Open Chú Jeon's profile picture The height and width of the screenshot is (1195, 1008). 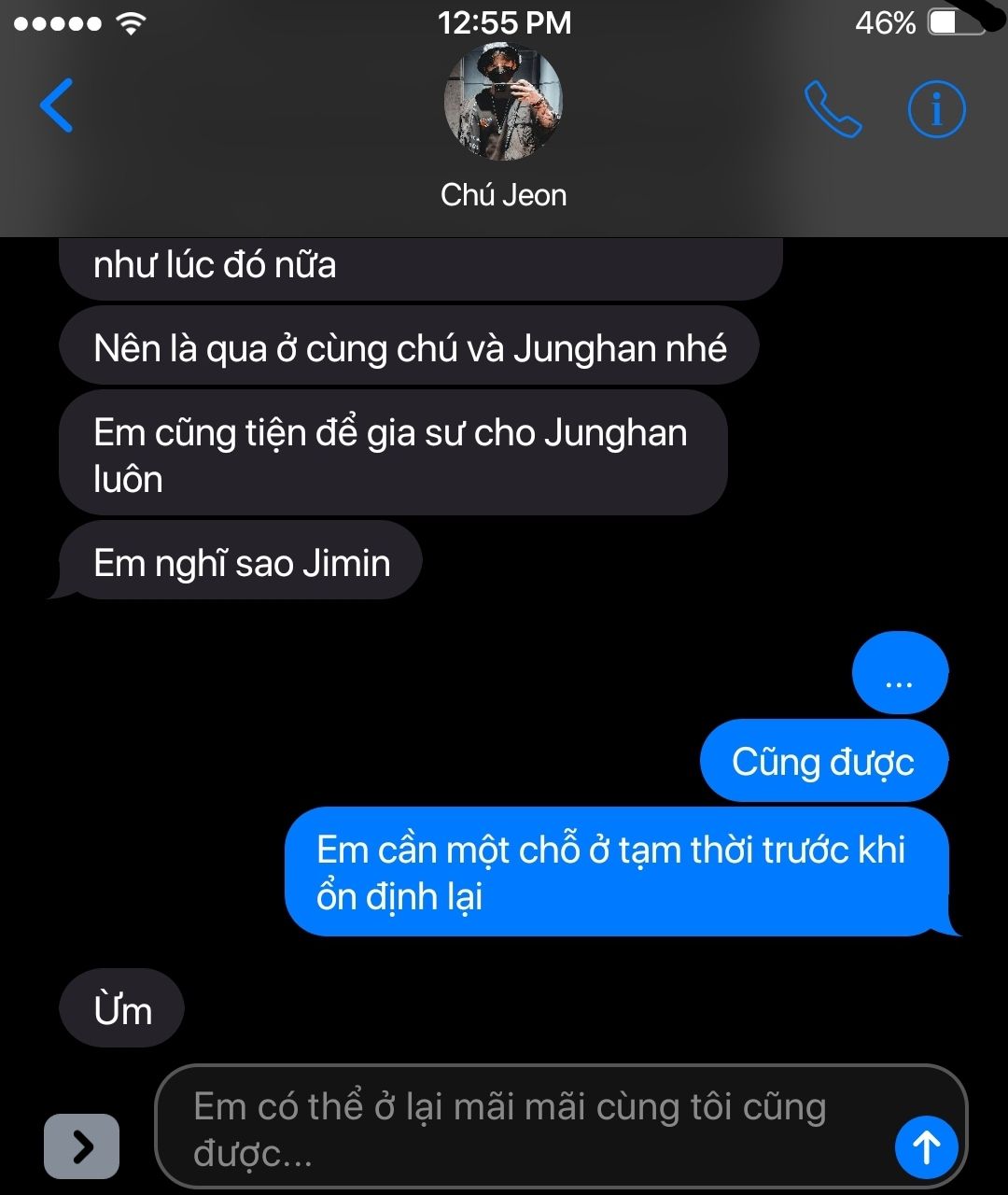(503, 102)
